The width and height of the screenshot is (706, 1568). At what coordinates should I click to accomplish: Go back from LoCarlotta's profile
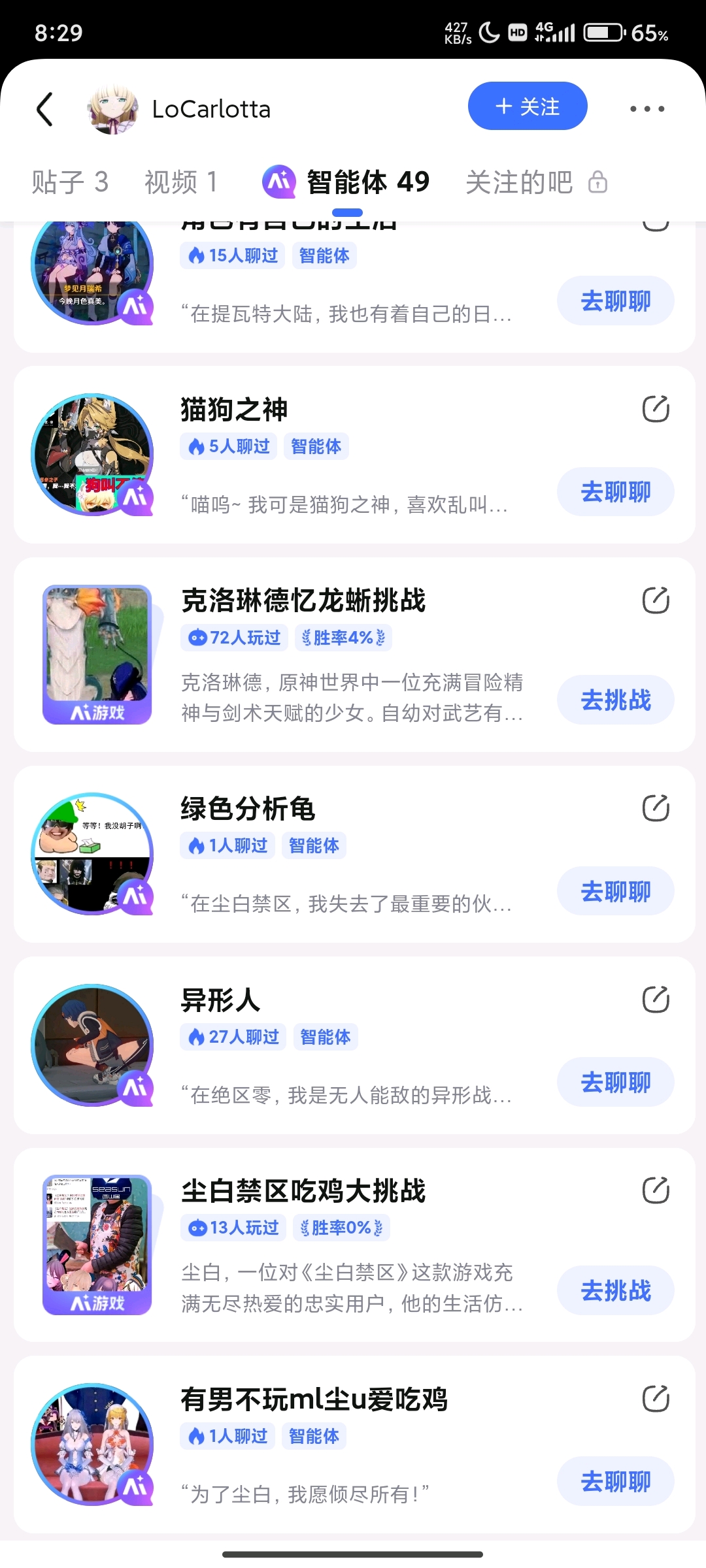(x=44, y=108)
